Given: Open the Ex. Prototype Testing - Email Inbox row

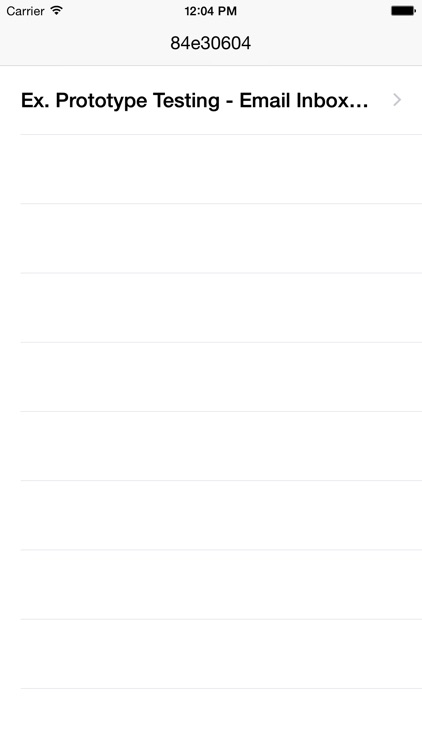Looking at the screenshot, I should [x=211, y=100].
